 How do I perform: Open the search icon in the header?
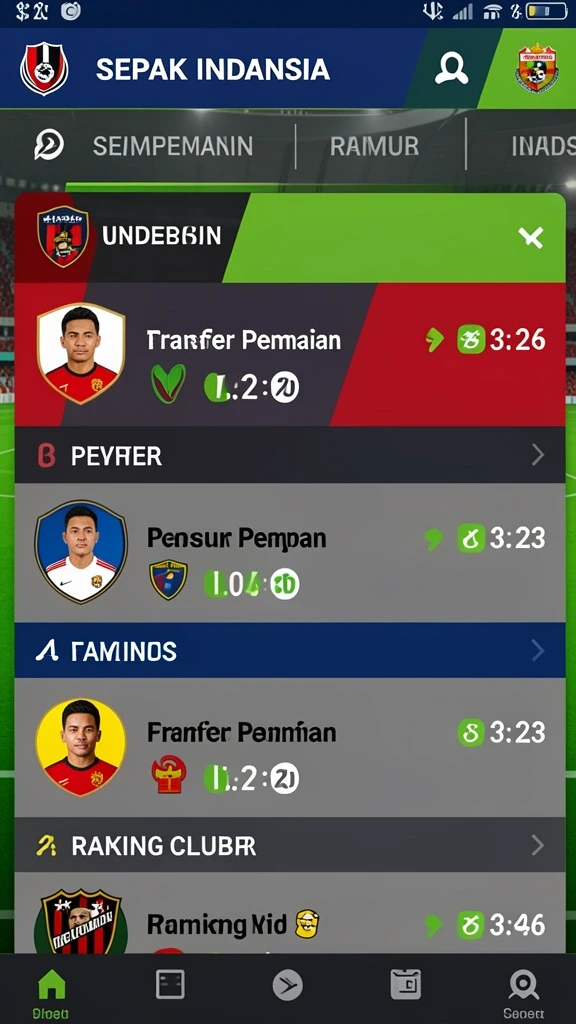pyautogui.click(x=451, y=69)
